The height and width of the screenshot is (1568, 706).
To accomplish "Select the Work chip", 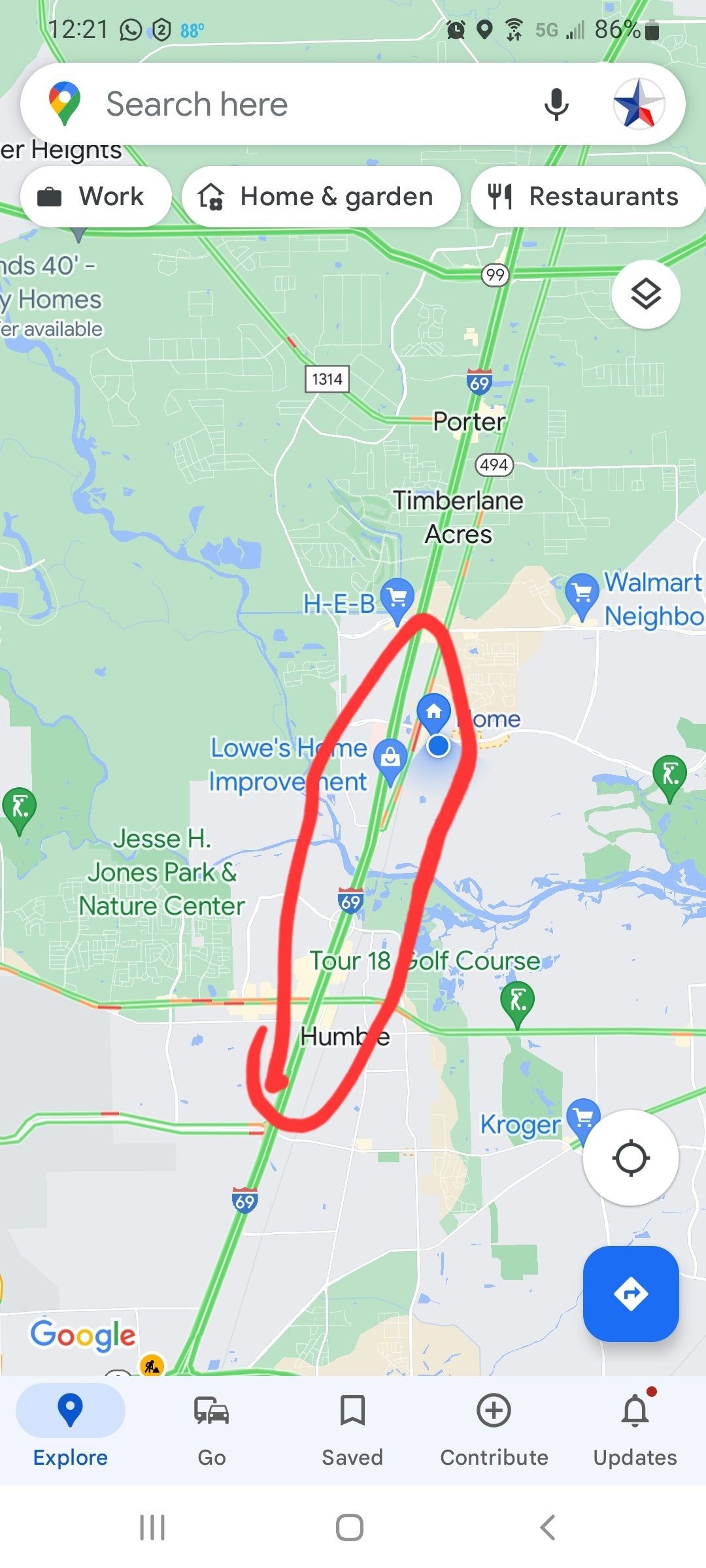I will [x=95, y=197].
